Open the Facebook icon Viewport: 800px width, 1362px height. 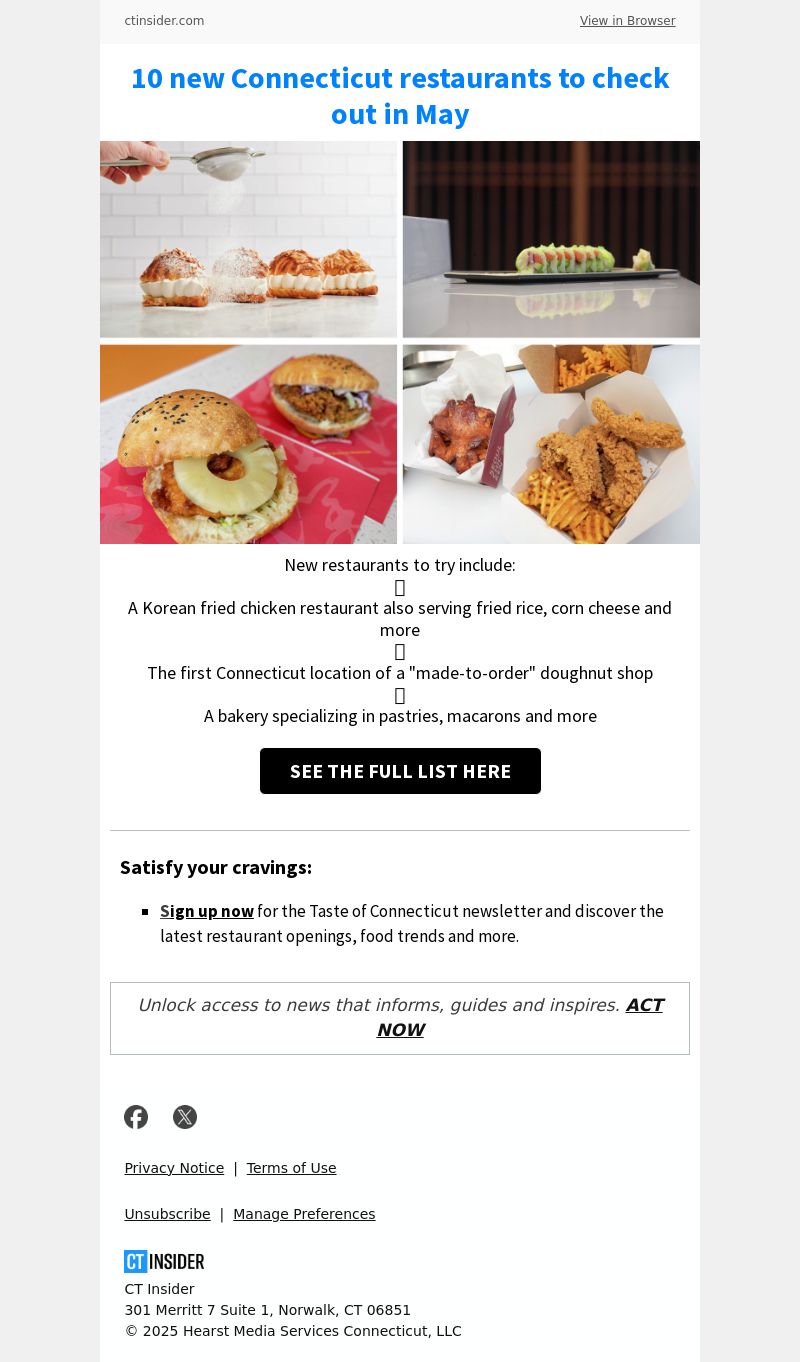coord(136,1117)
